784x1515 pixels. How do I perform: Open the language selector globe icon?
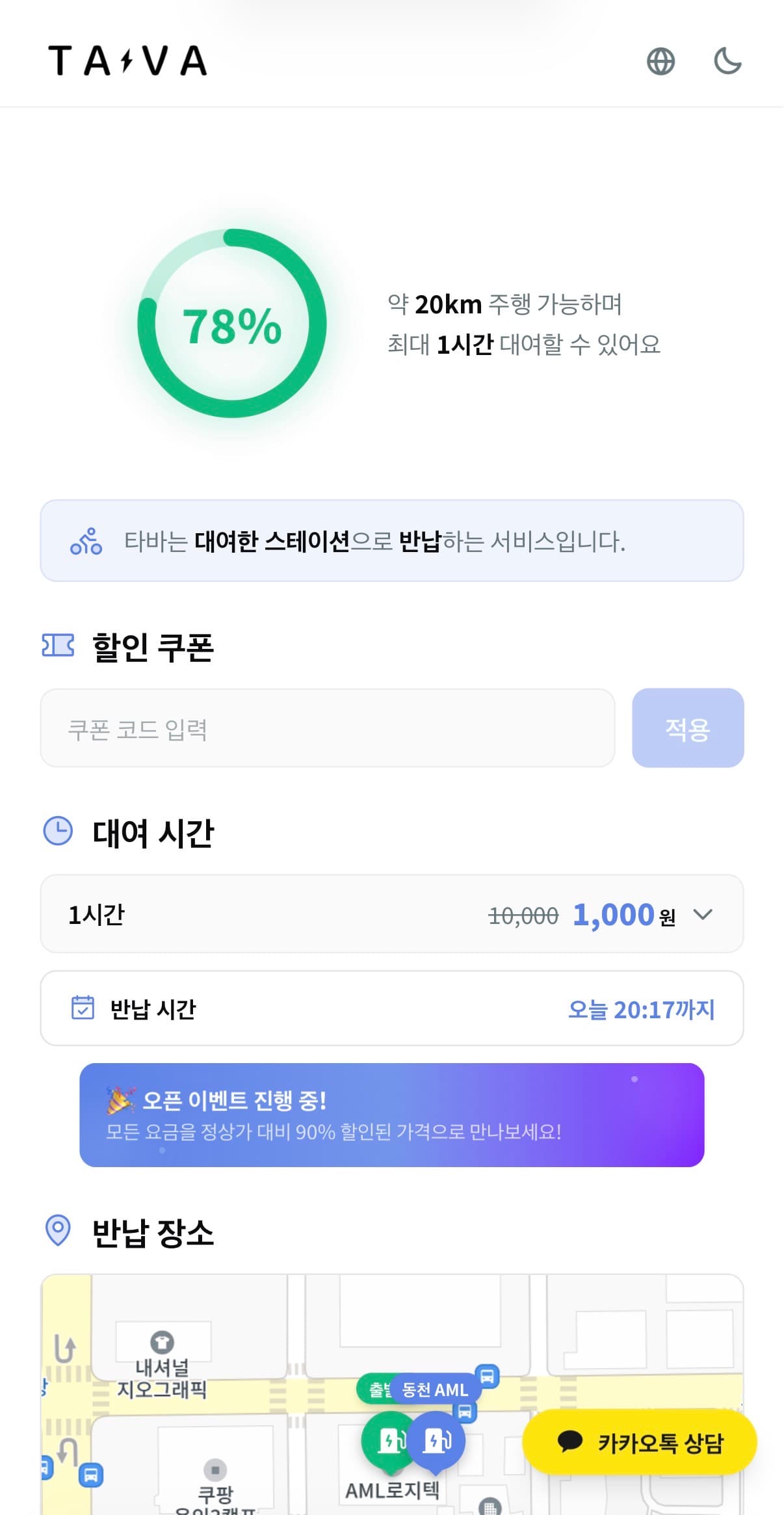tap(662, 62)
